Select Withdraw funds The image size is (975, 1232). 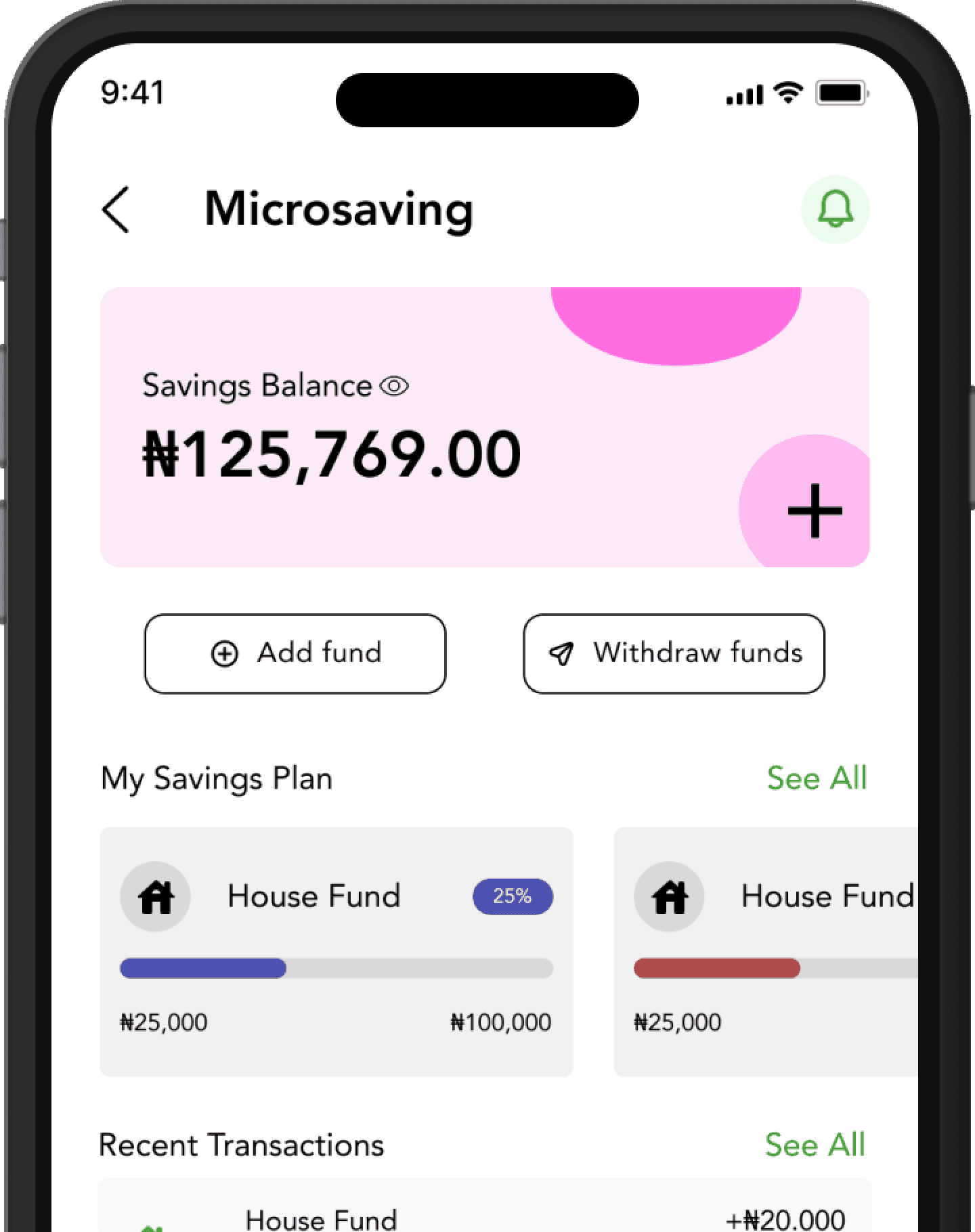coord(674,653)
